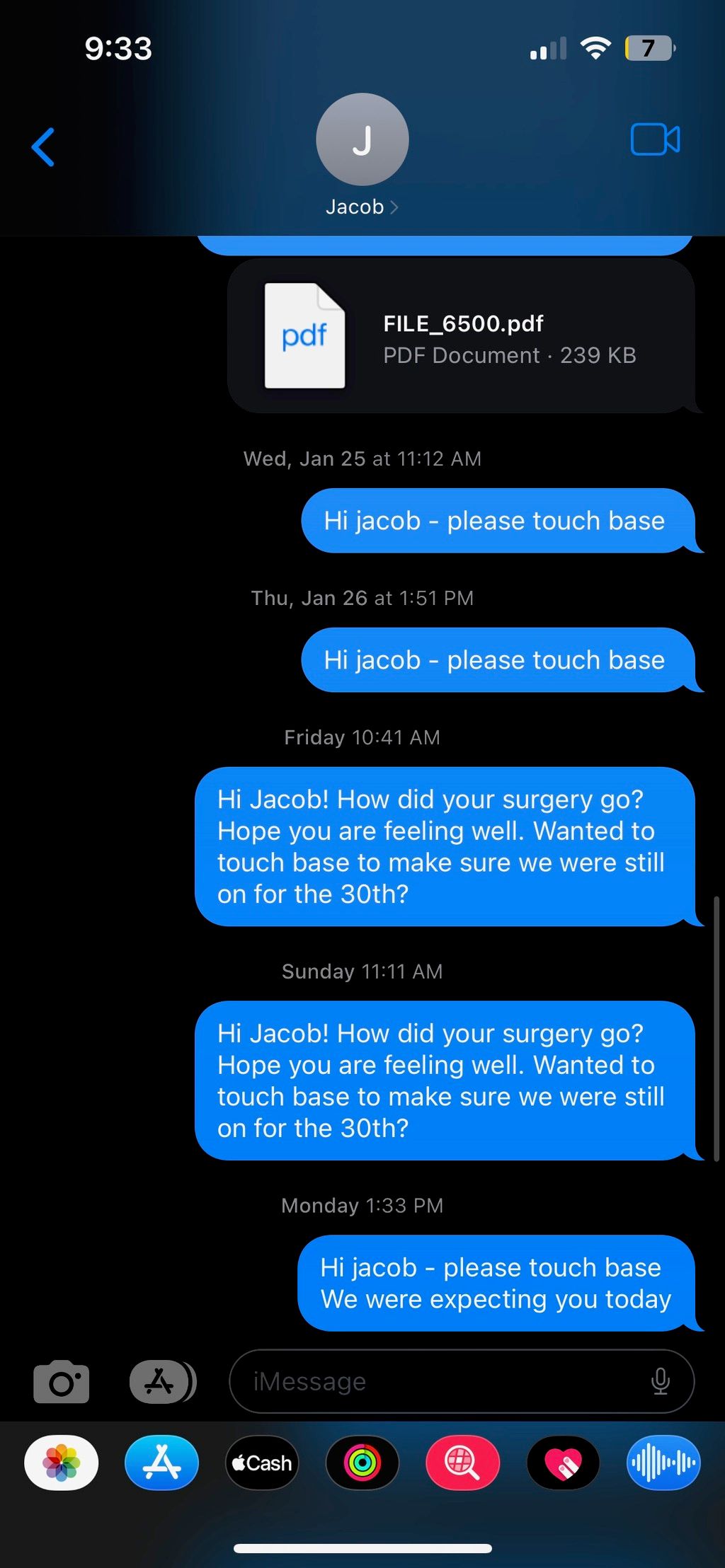
Task: Open the camera to attach a photo
Action: (x=62, y=1381)
